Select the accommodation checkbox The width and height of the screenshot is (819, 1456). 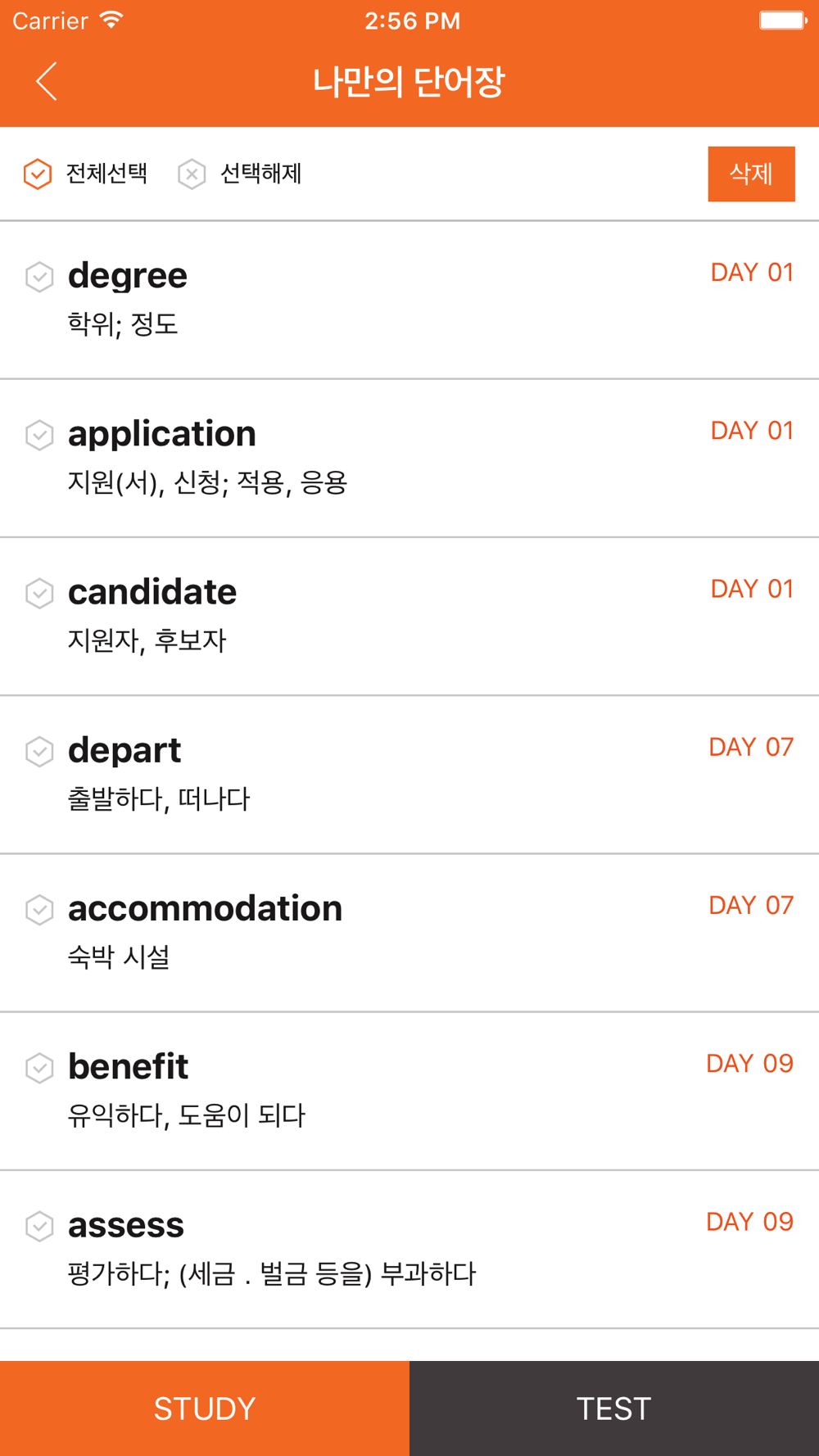[x=39, y=909]
